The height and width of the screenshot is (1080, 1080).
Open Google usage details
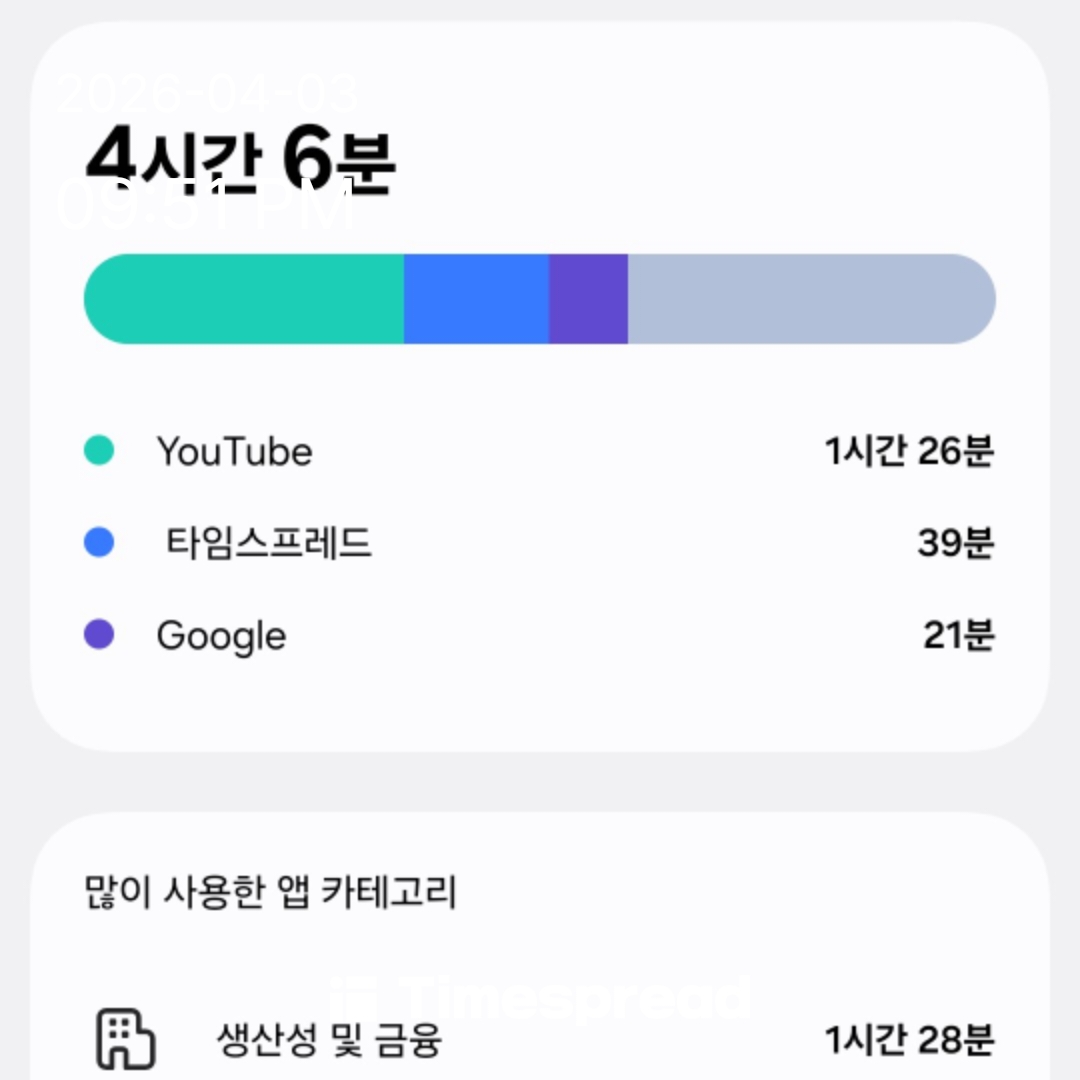pyautogui.click(x=221, y=636)
